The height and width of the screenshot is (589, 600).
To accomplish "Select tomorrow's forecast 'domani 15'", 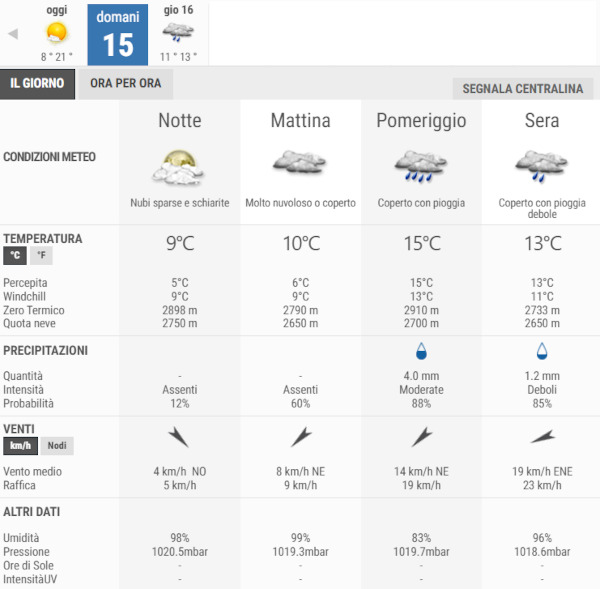I will coord(117,34).
